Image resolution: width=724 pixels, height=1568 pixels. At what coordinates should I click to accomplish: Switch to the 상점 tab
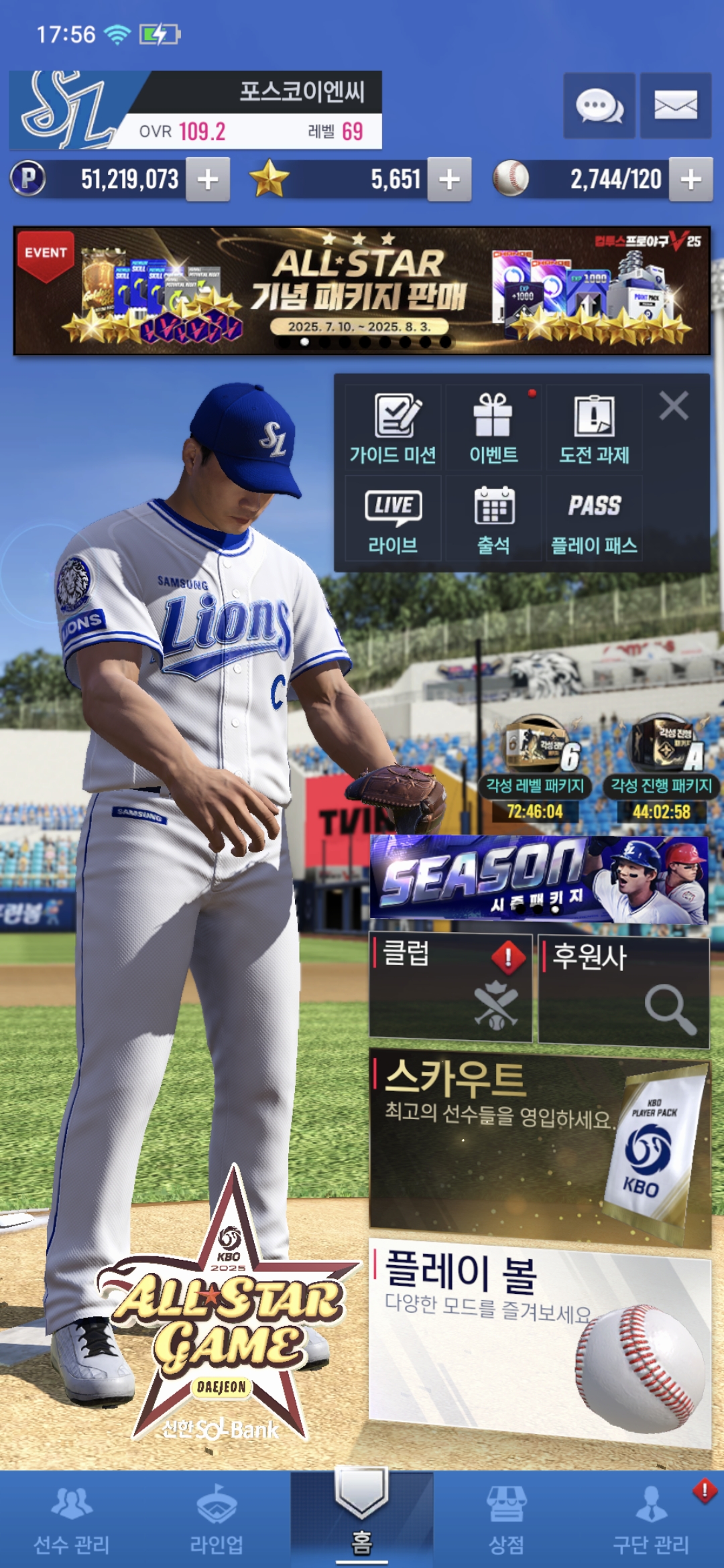click(506, 1520)
